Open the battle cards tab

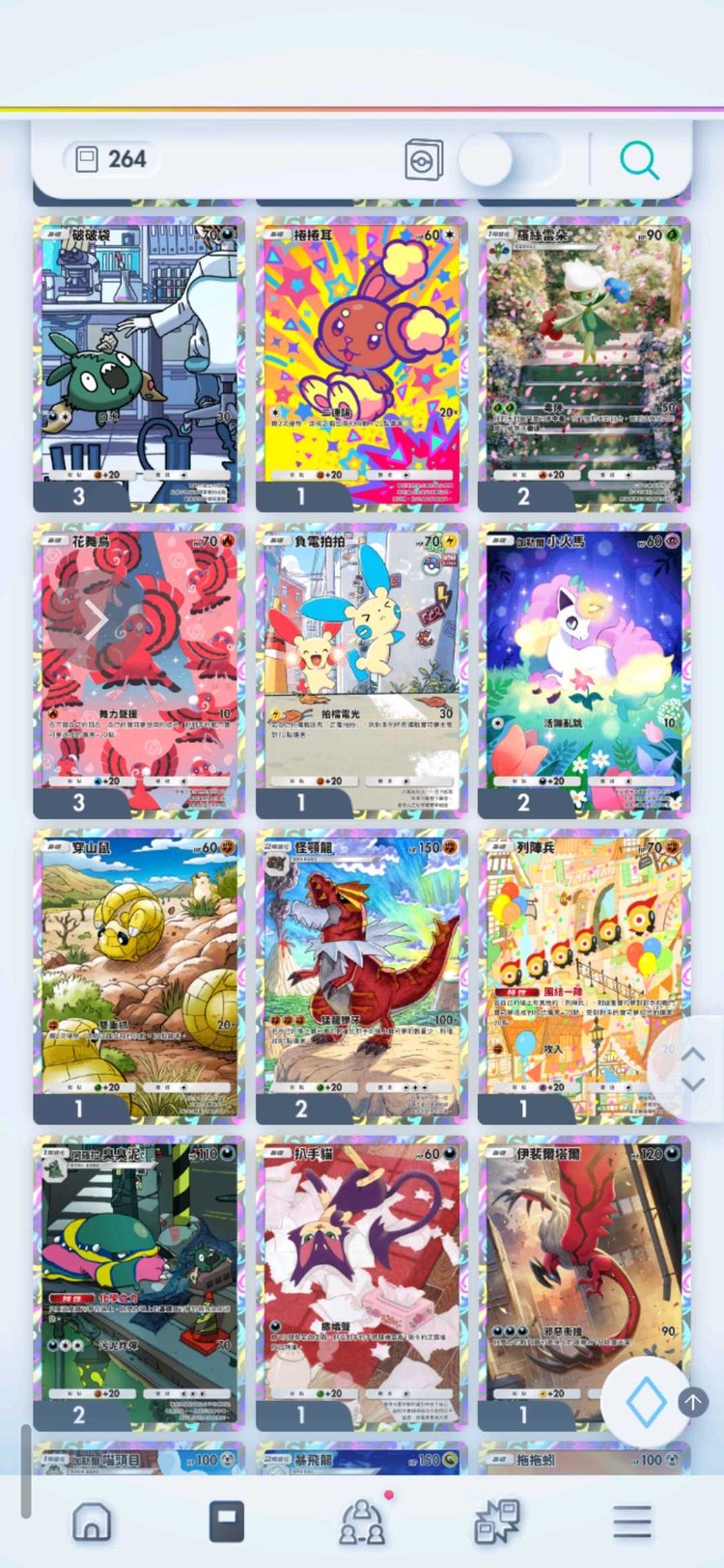[497, 1523]
